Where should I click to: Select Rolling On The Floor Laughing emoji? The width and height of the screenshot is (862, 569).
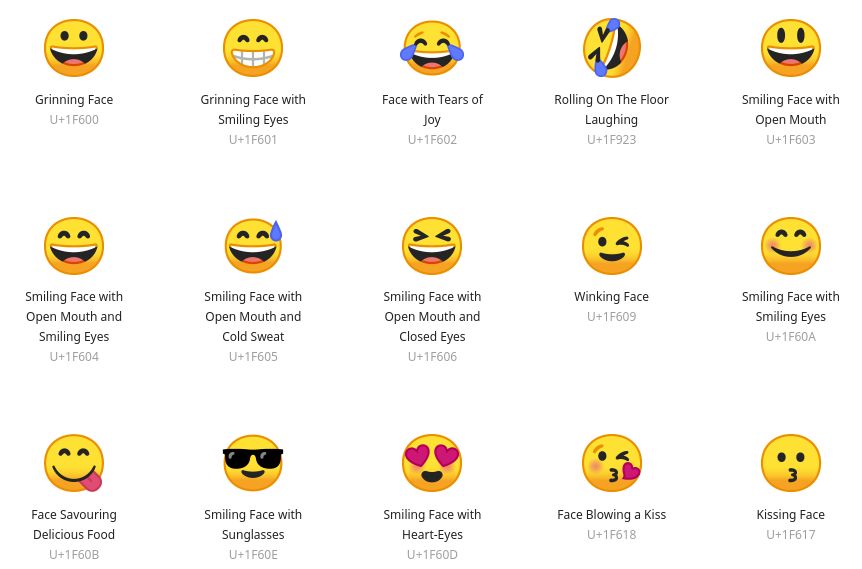[611, 48]
